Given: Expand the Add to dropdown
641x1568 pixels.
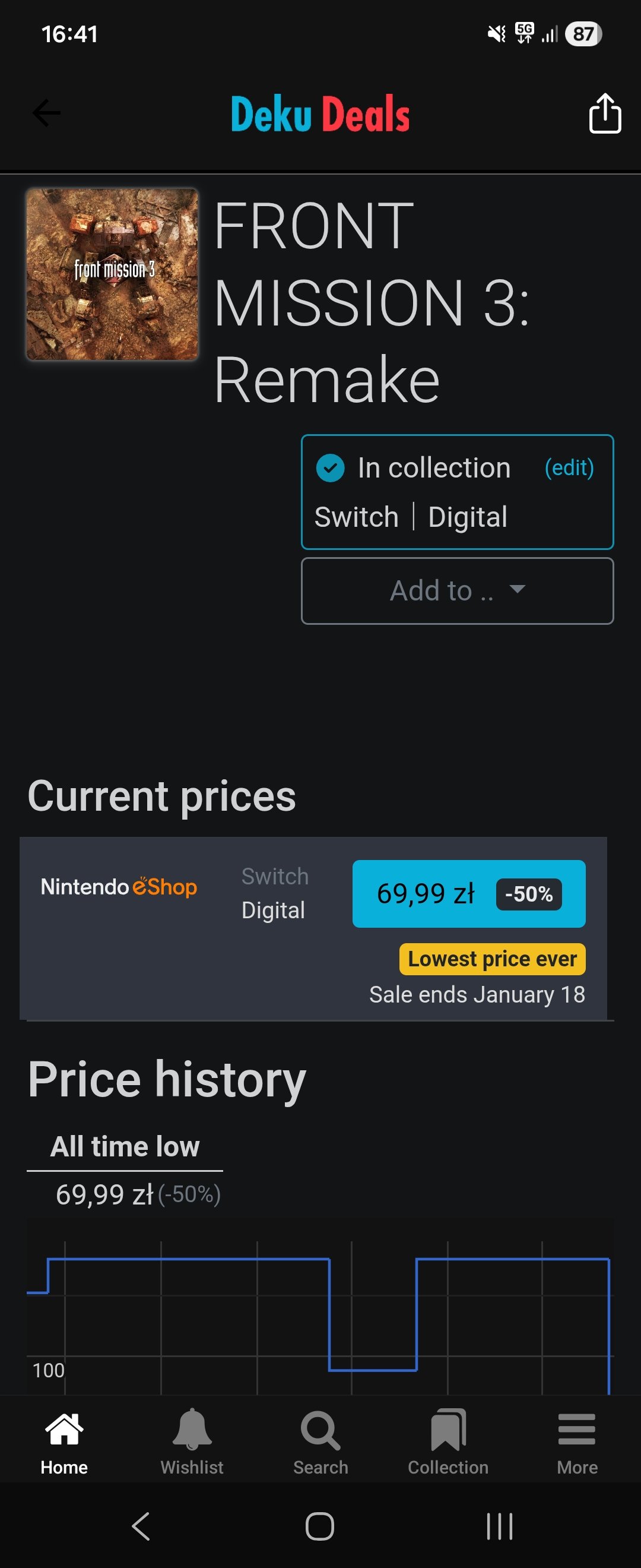Looking at the screenshot, I should tap(458, 590).
